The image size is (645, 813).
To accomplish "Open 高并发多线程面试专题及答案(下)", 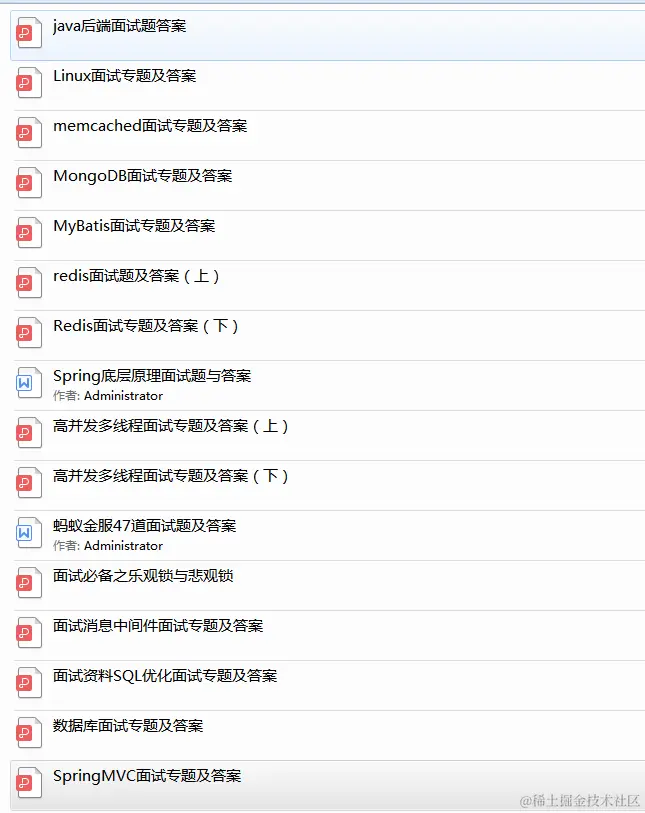I will tap(171, 476).
